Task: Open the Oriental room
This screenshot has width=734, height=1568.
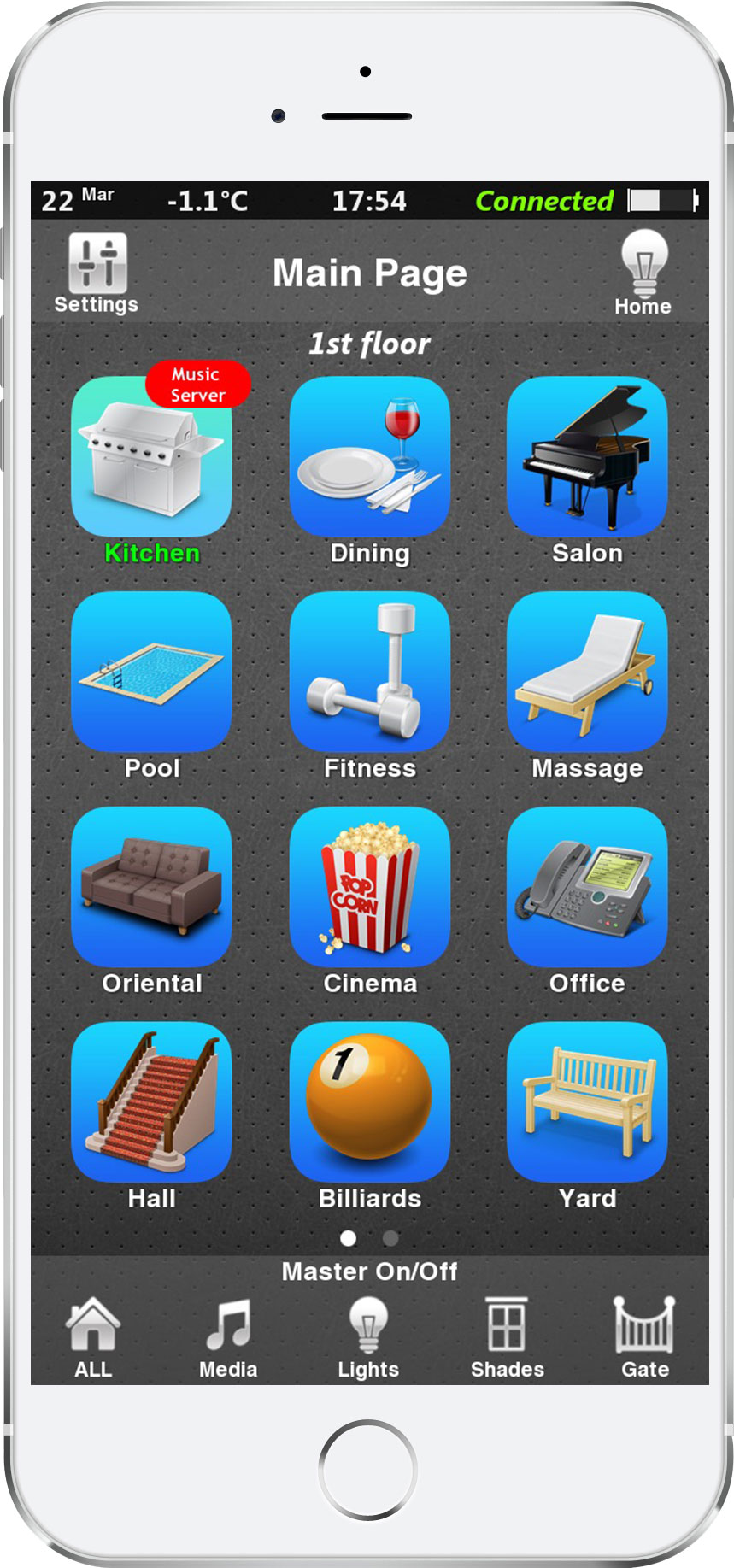Action: point(151,888)
